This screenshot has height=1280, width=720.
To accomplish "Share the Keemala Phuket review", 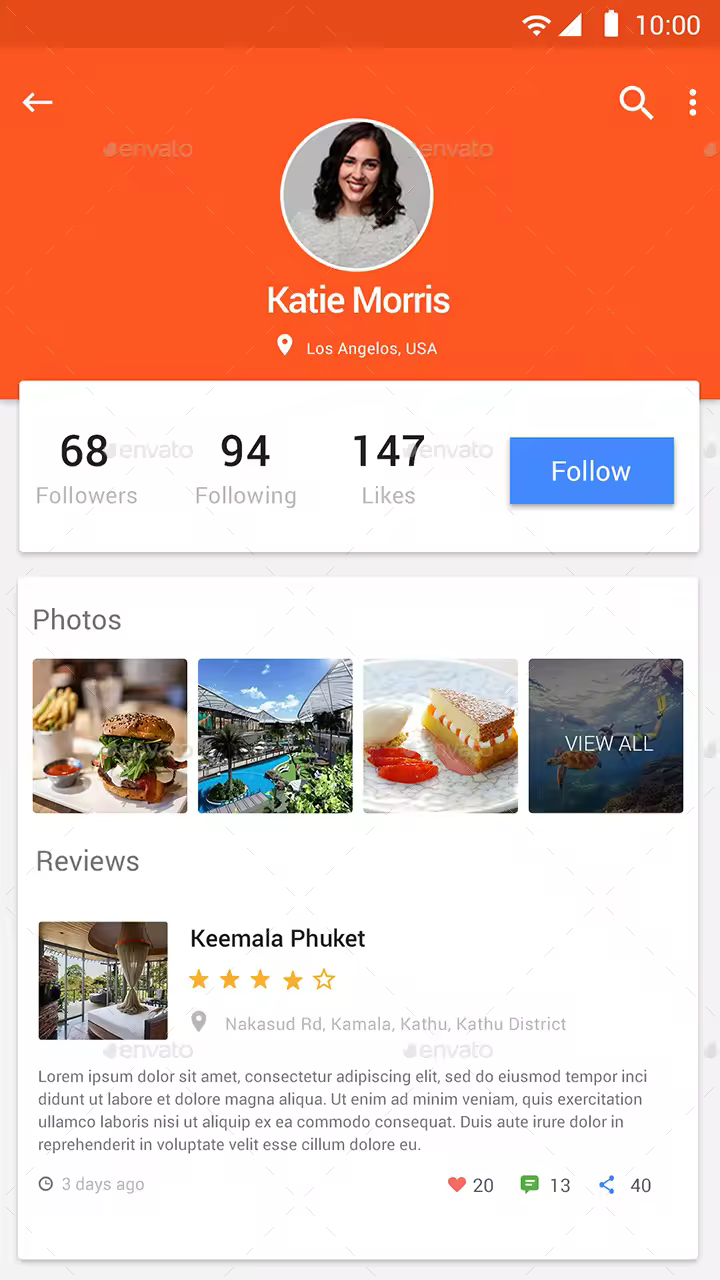I will pos(607,1185).
